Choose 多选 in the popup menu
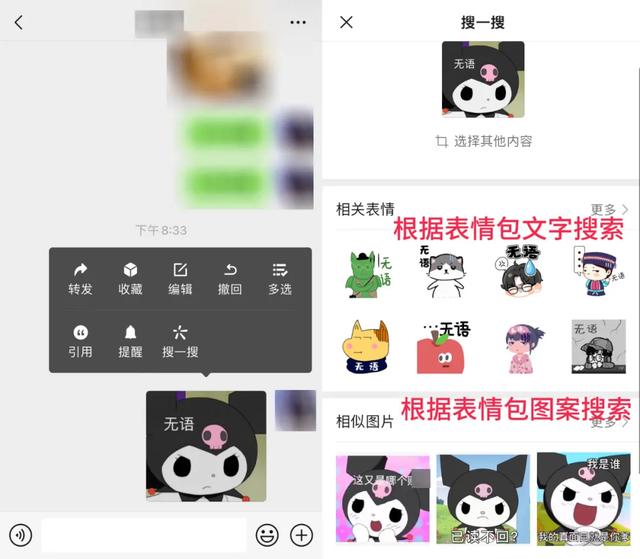This screenshot has width=640, height=559. coord(280,279)
